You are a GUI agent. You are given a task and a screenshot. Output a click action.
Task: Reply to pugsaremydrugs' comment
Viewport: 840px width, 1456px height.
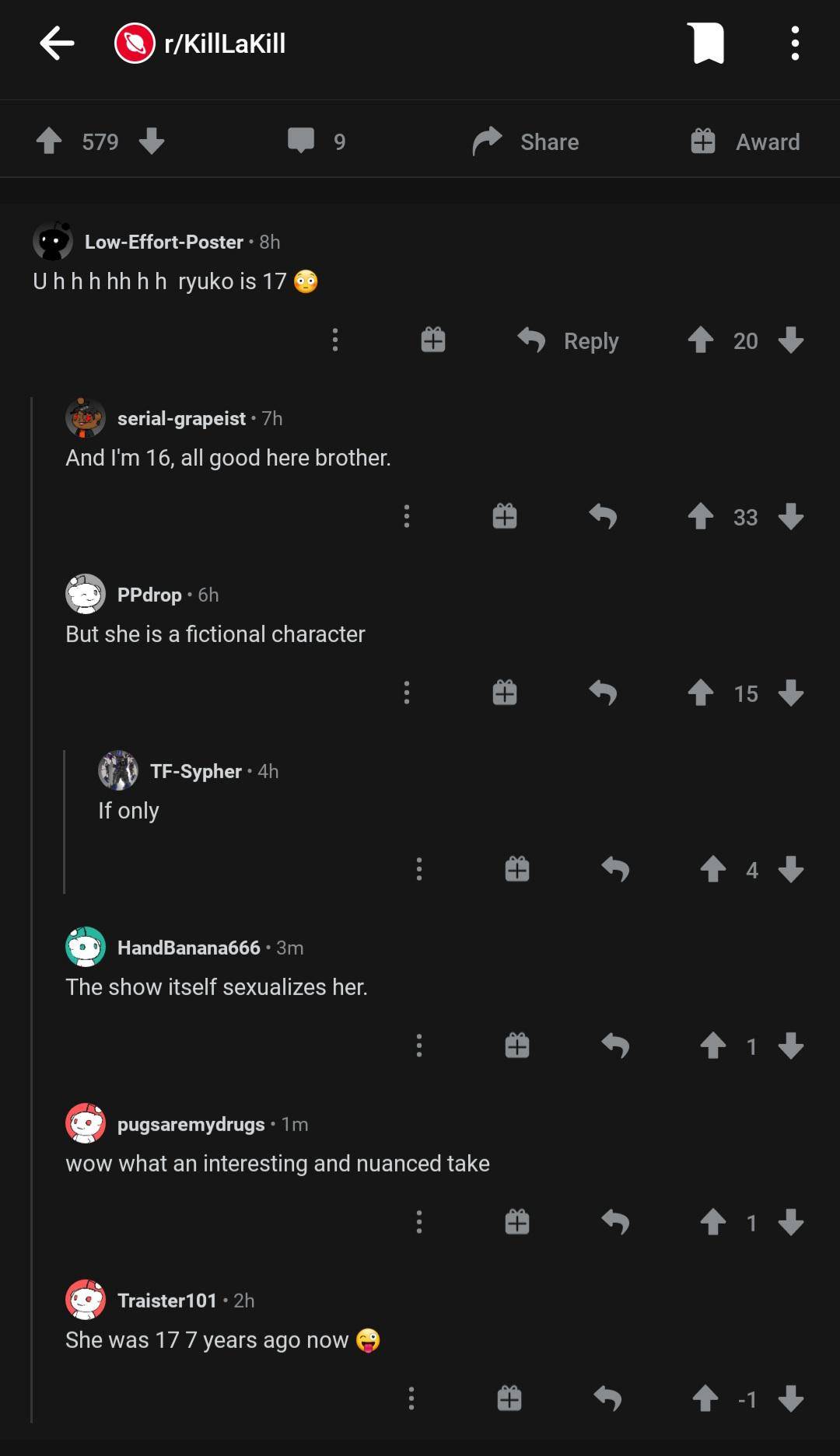coord(615,1222)
